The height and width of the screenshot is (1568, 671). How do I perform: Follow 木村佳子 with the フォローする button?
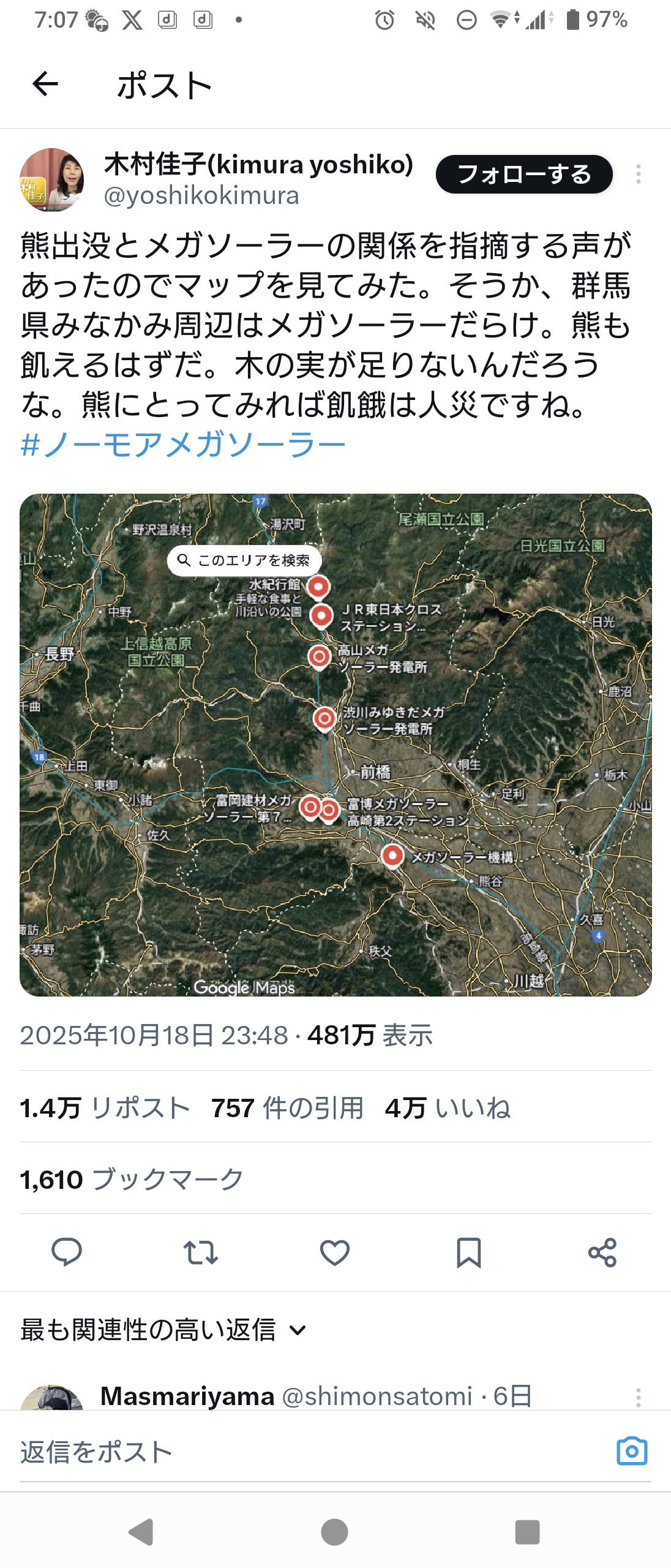(x=524, y=175)
